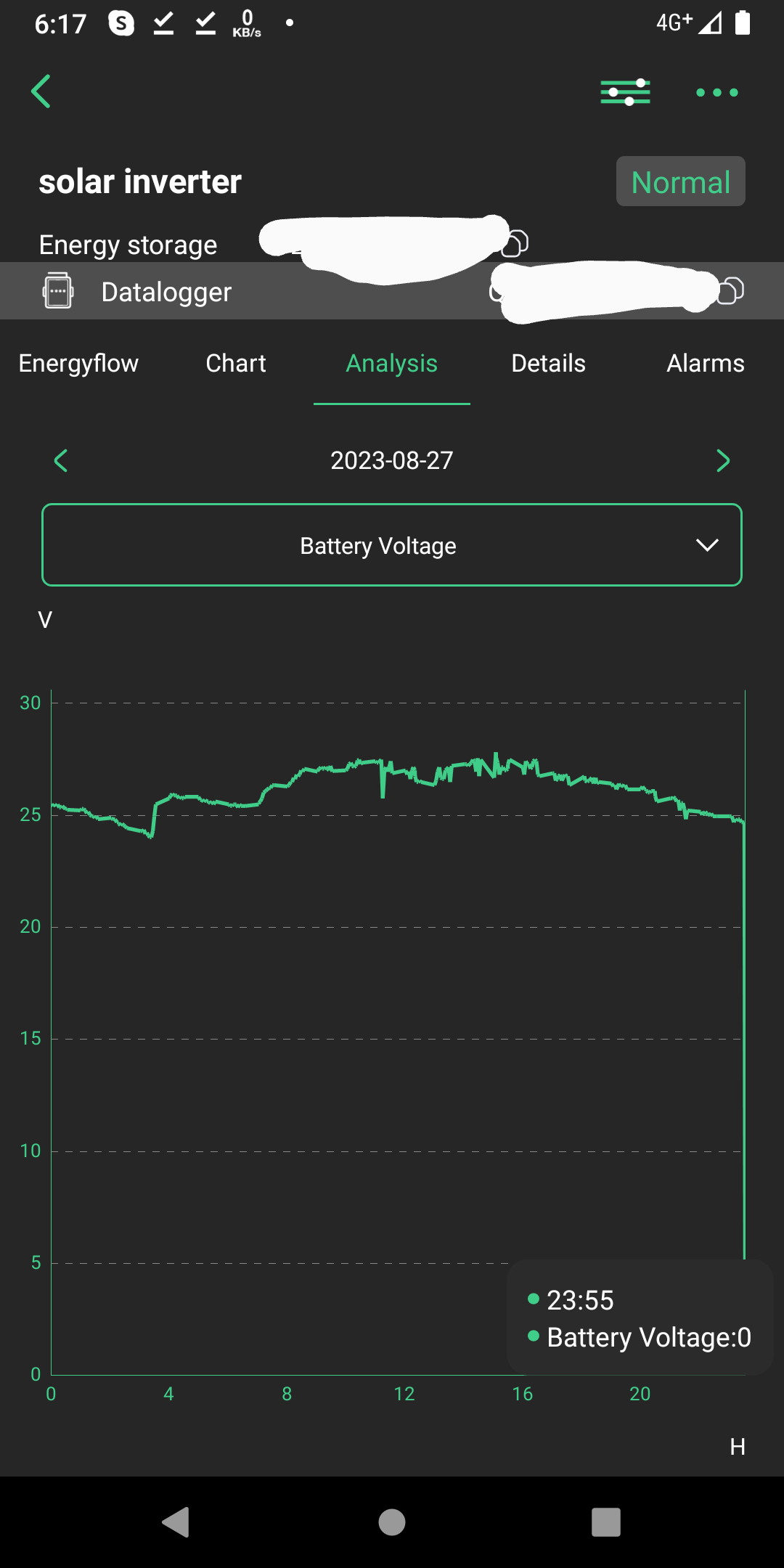View the Alarms tab
Viewport: 784px width, 1568px height.
point(706,363)
